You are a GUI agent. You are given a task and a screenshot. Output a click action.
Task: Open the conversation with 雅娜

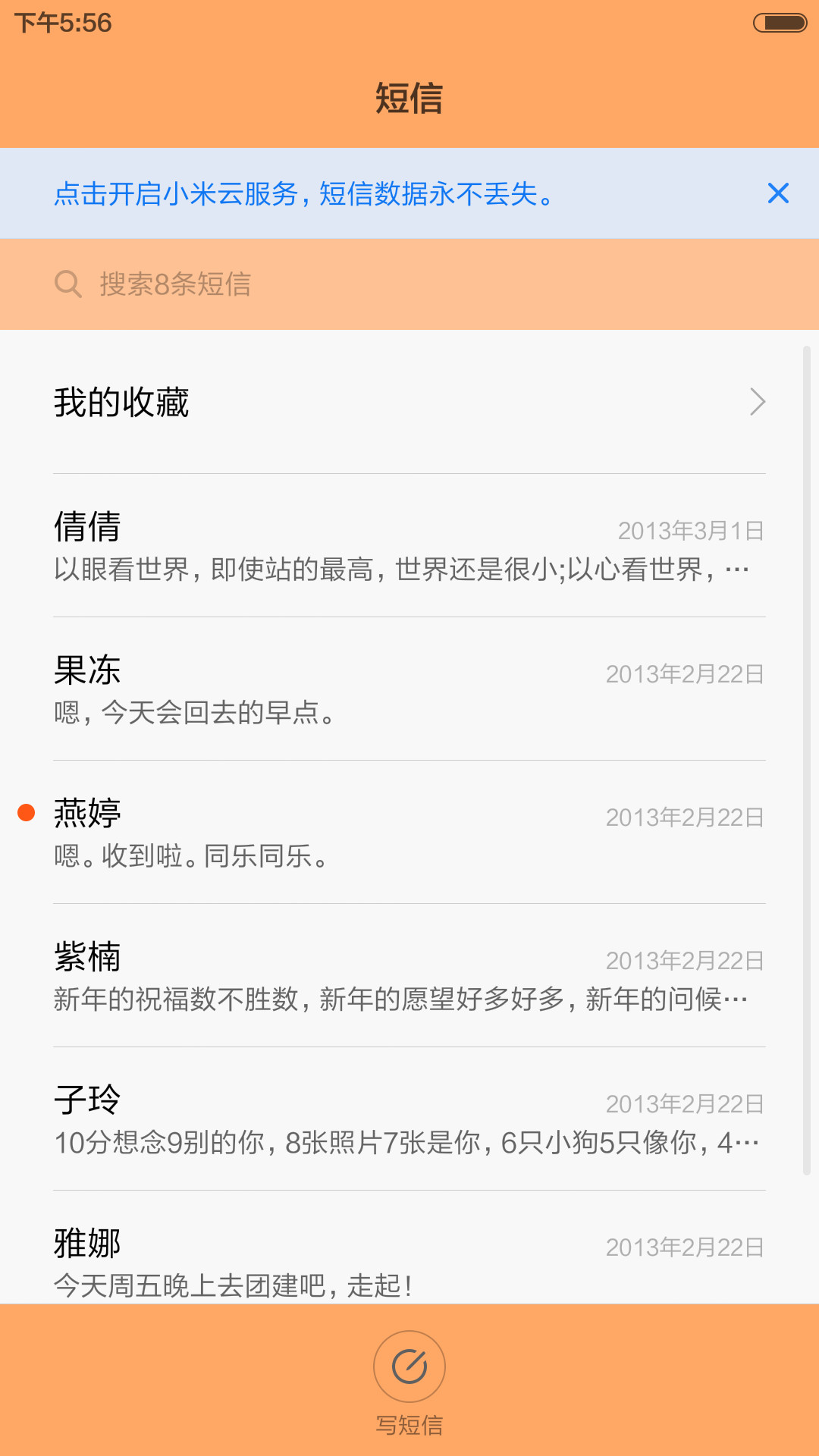click(409, 1248)
